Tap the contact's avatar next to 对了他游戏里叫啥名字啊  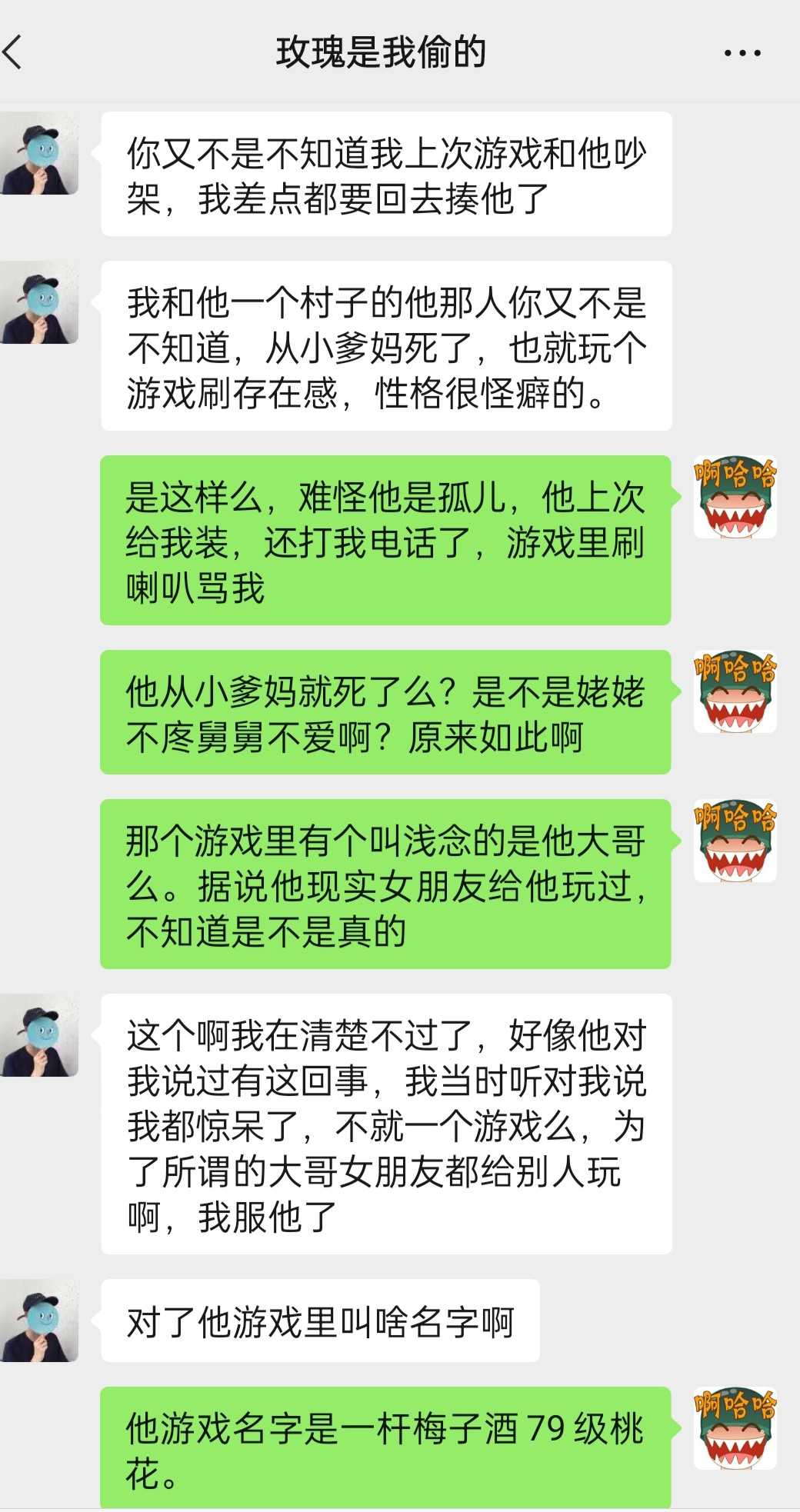[38, 1321]
